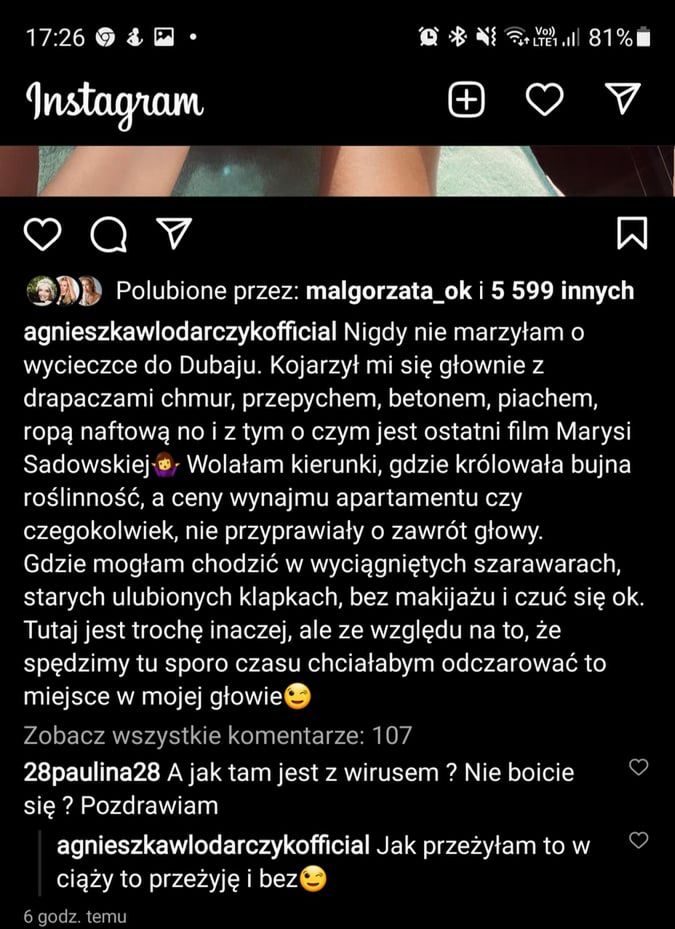Open the Instagram logo header
This screenshot has height=929, width=675.
tap(114, 102)
